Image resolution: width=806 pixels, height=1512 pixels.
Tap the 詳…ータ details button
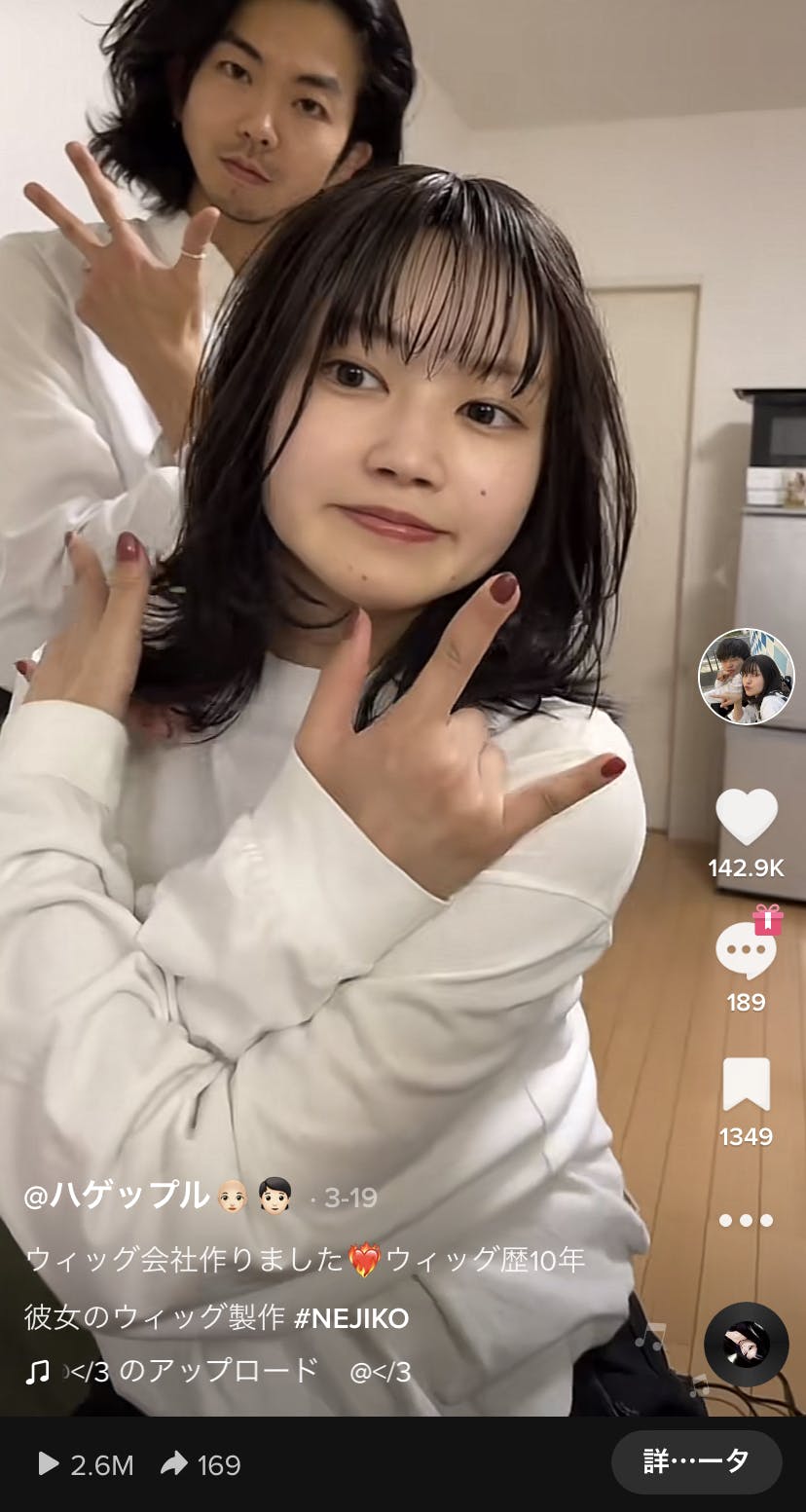coord(696,1461)
